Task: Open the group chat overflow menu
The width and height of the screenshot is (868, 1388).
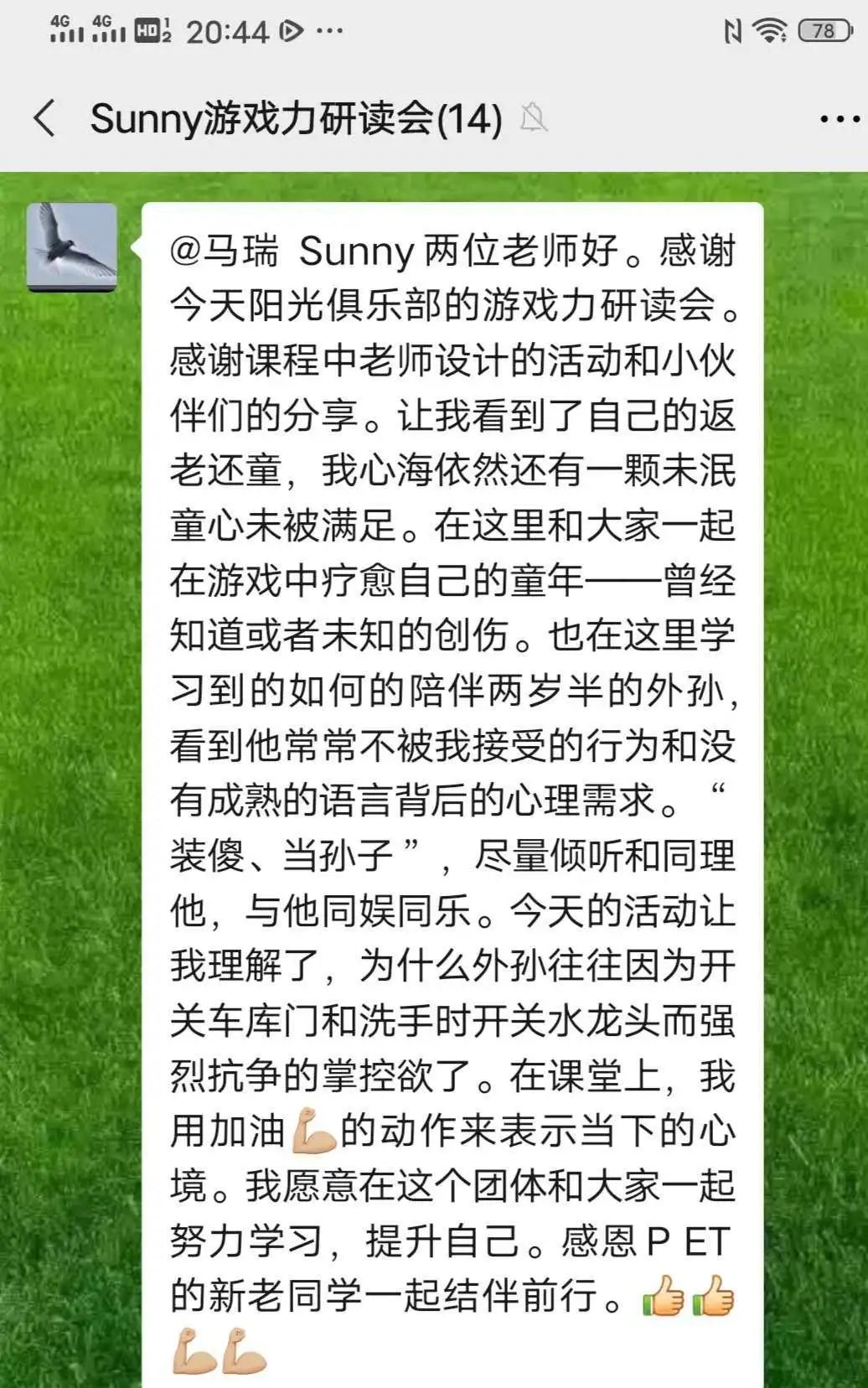Action: 839,119
